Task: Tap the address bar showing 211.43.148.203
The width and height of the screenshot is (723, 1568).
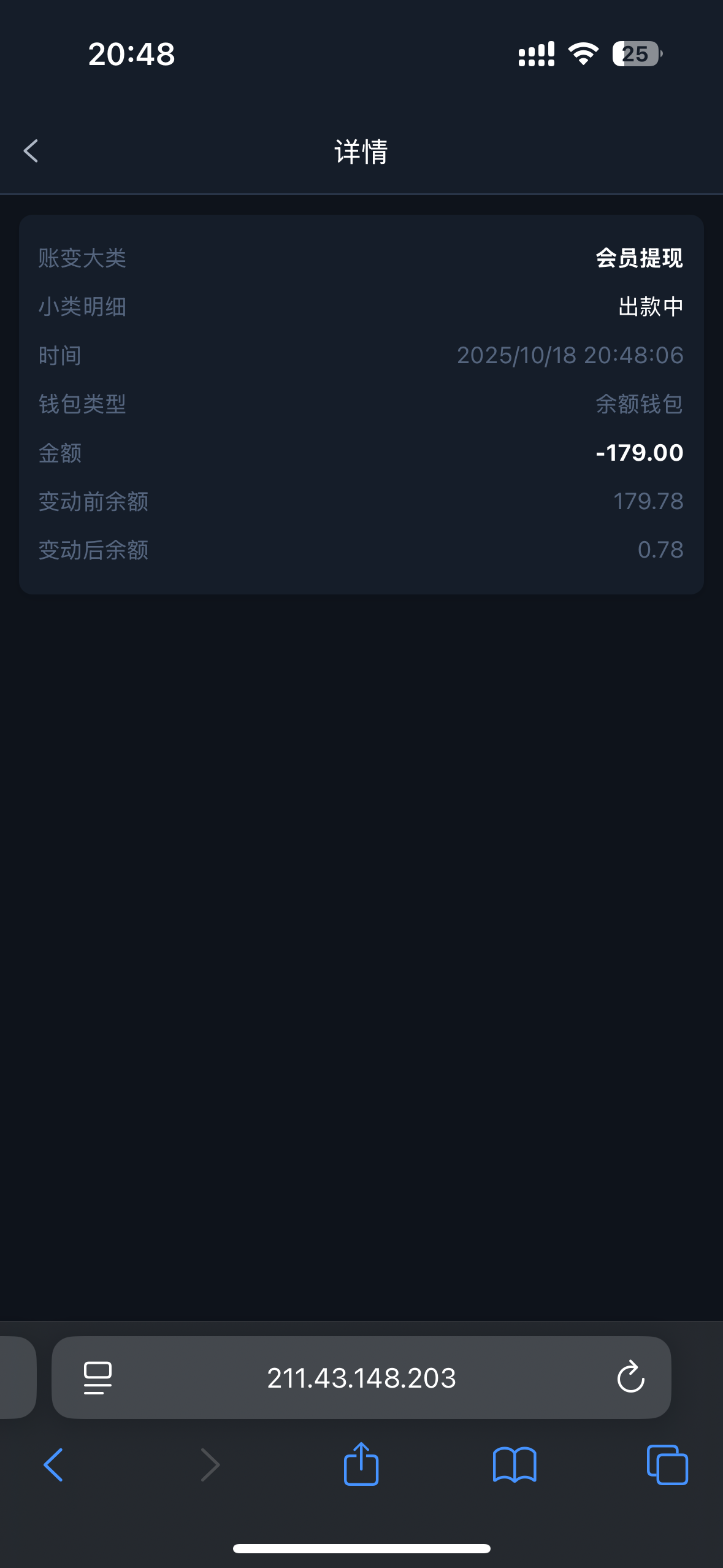Action: (x=361, y=1378)
